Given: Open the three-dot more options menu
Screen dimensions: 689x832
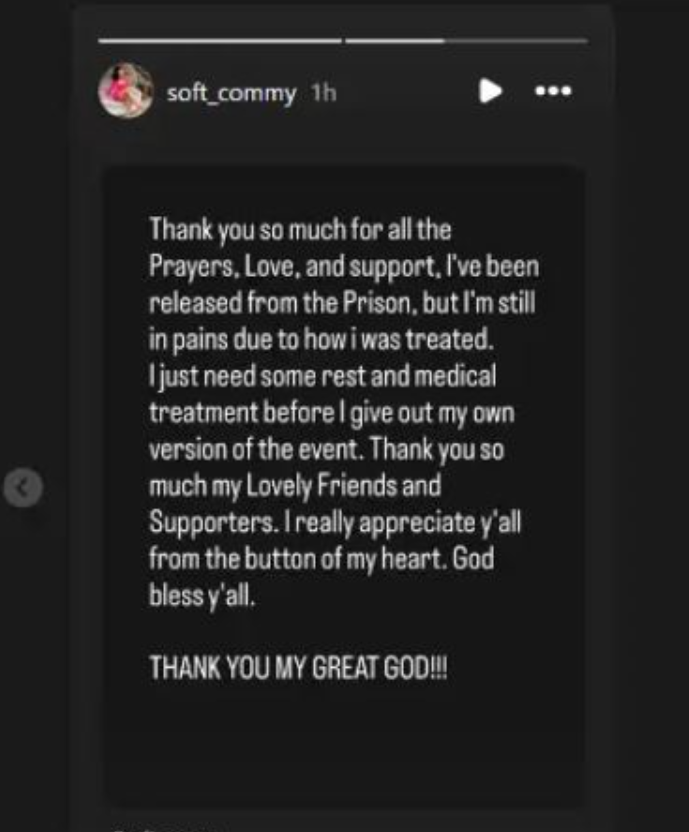Looking at the screenshot, I should point(553,92).
